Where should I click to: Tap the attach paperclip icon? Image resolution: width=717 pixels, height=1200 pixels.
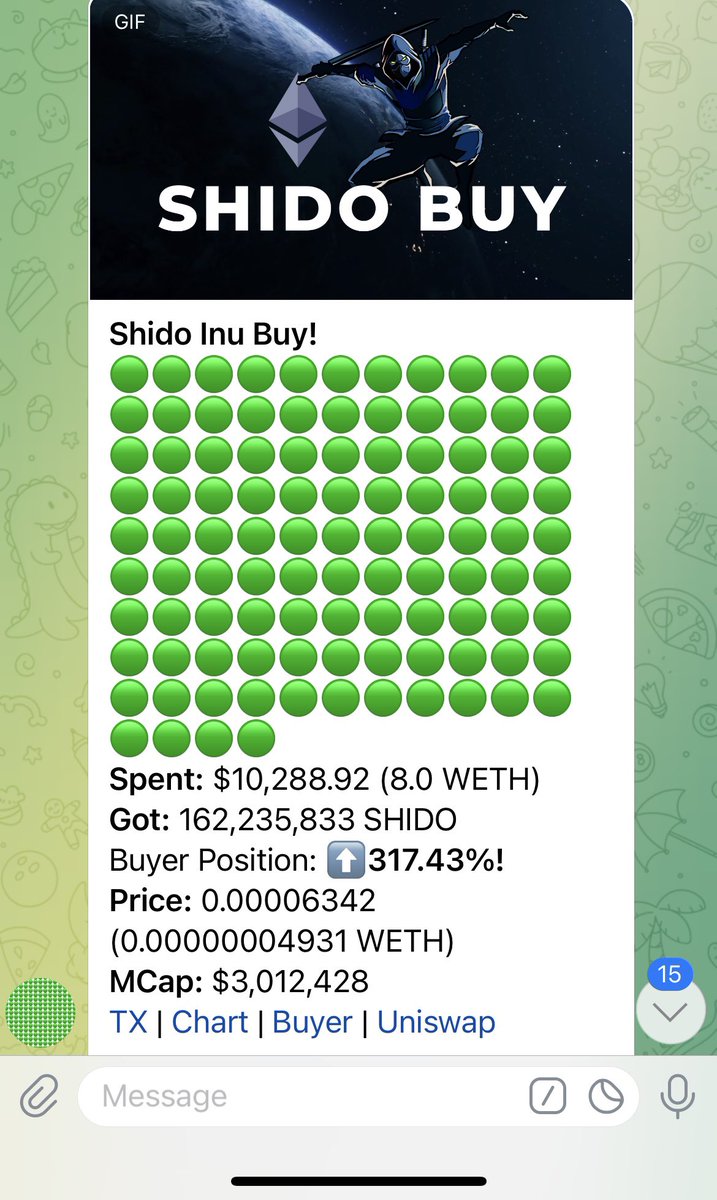[x=39, y=1097]
